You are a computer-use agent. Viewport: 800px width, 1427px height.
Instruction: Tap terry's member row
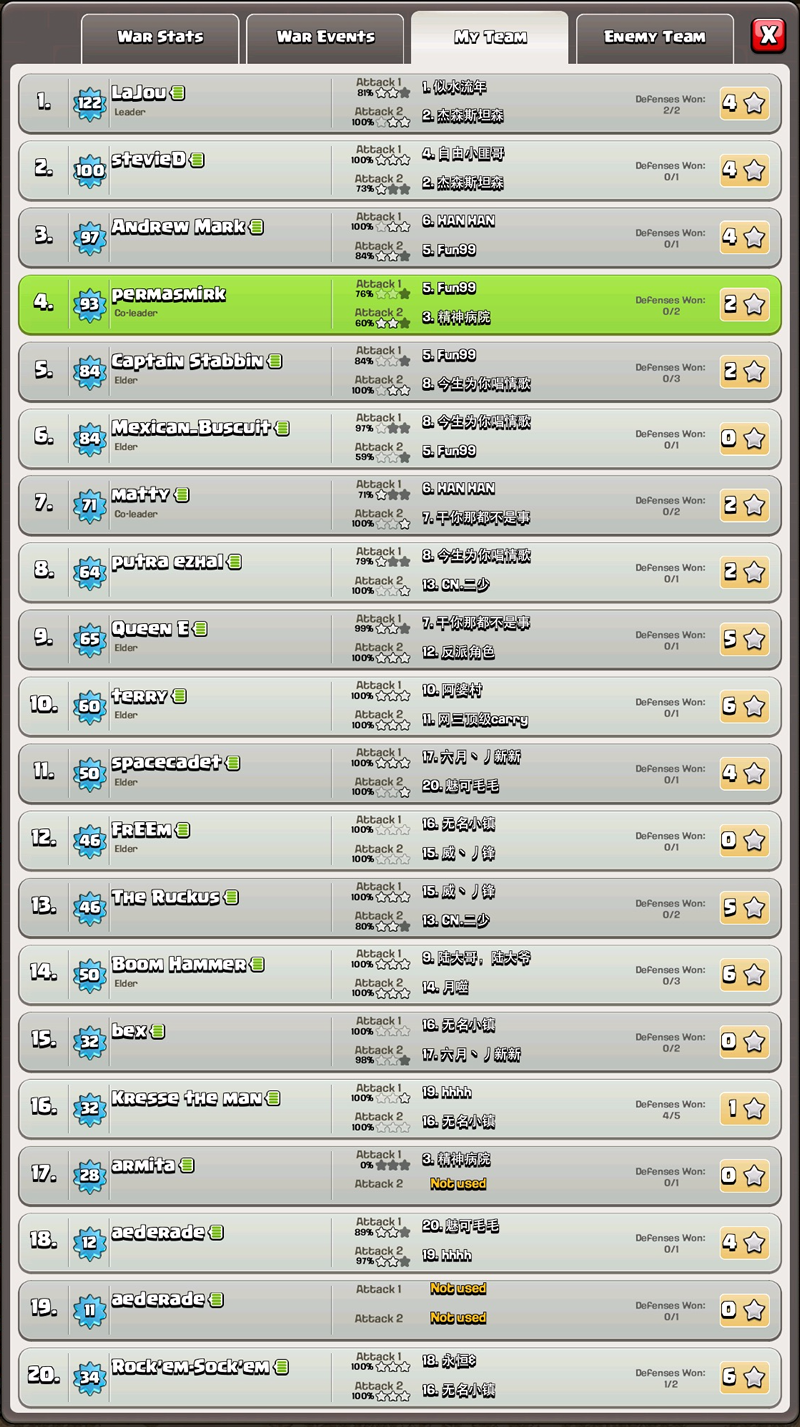pos(400,706)
